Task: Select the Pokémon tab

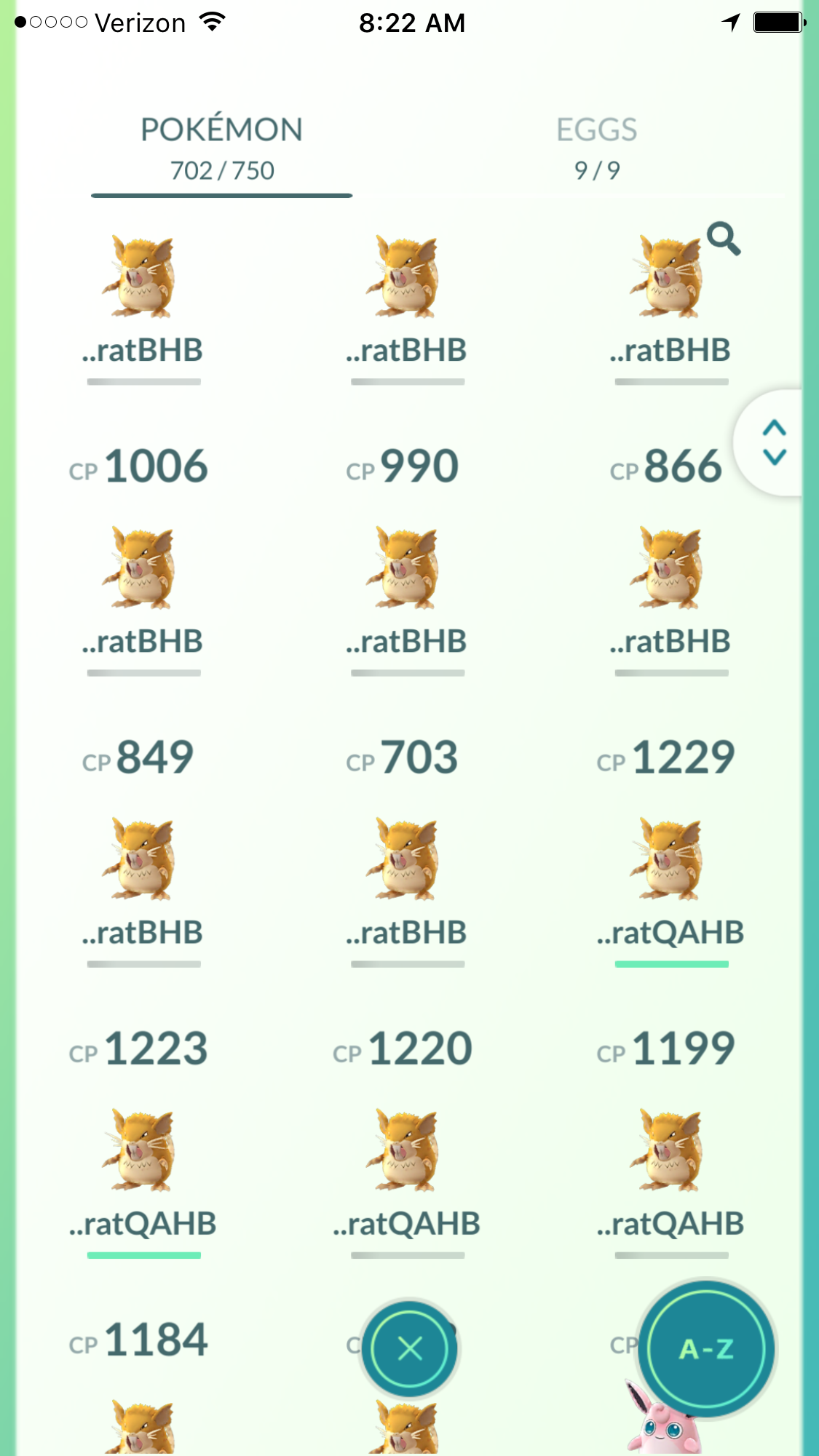Action: point(221,149)
